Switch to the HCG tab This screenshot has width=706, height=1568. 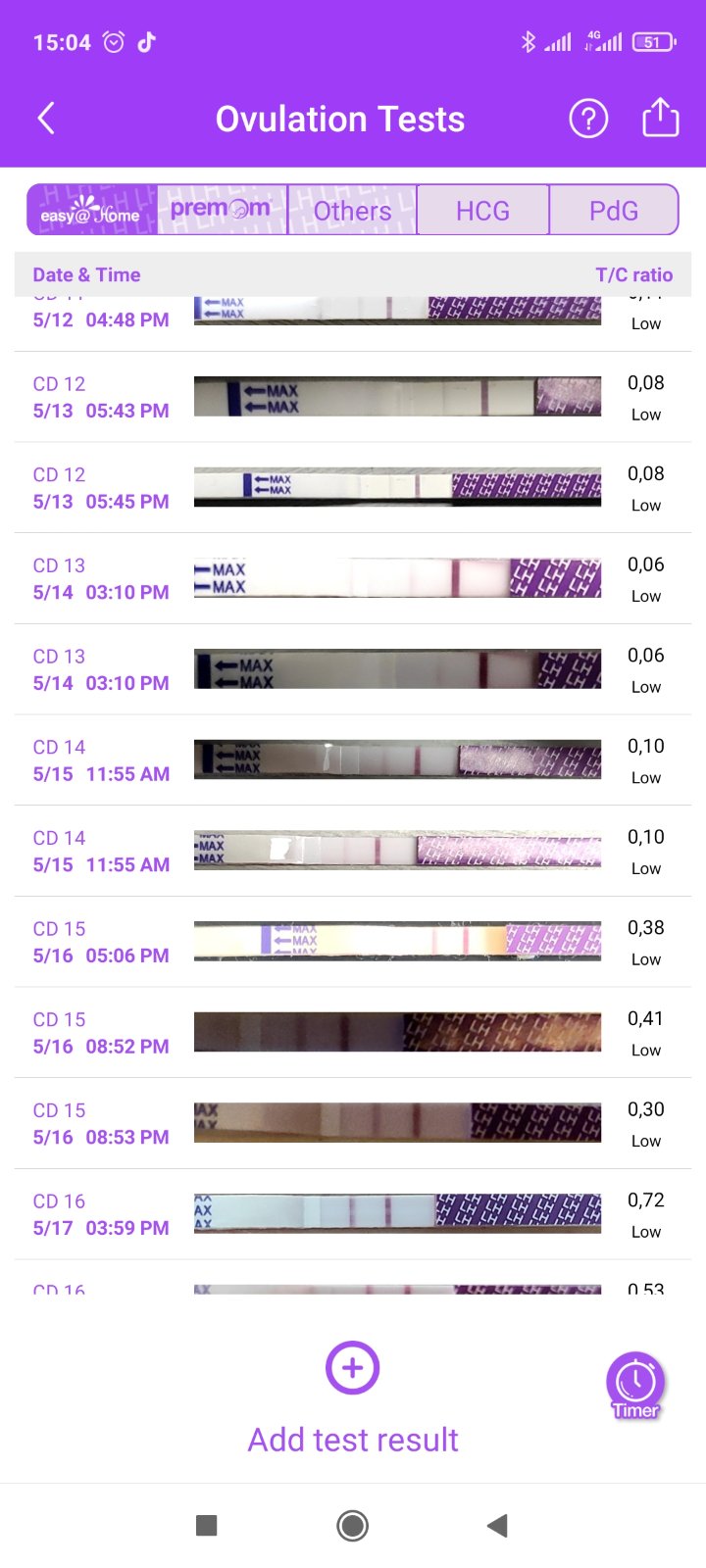coord(482,210)
